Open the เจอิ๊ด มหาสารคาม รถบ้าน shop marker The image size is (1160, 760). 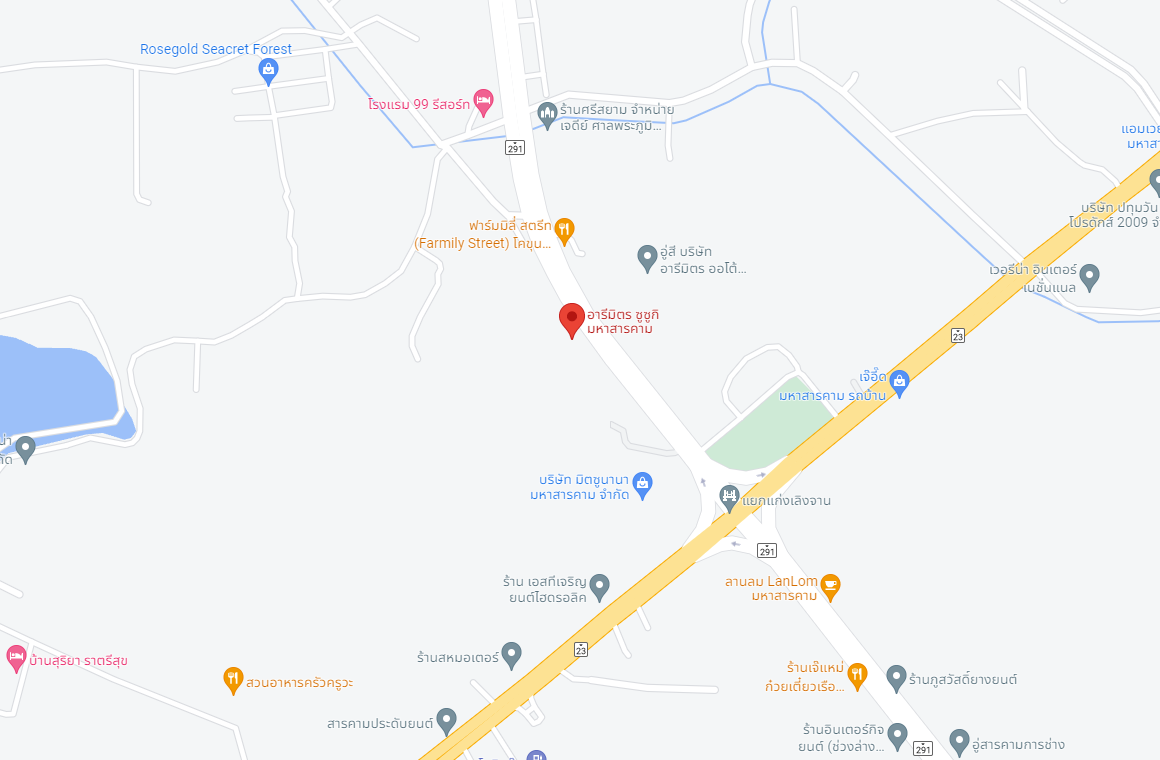point(899,380)
